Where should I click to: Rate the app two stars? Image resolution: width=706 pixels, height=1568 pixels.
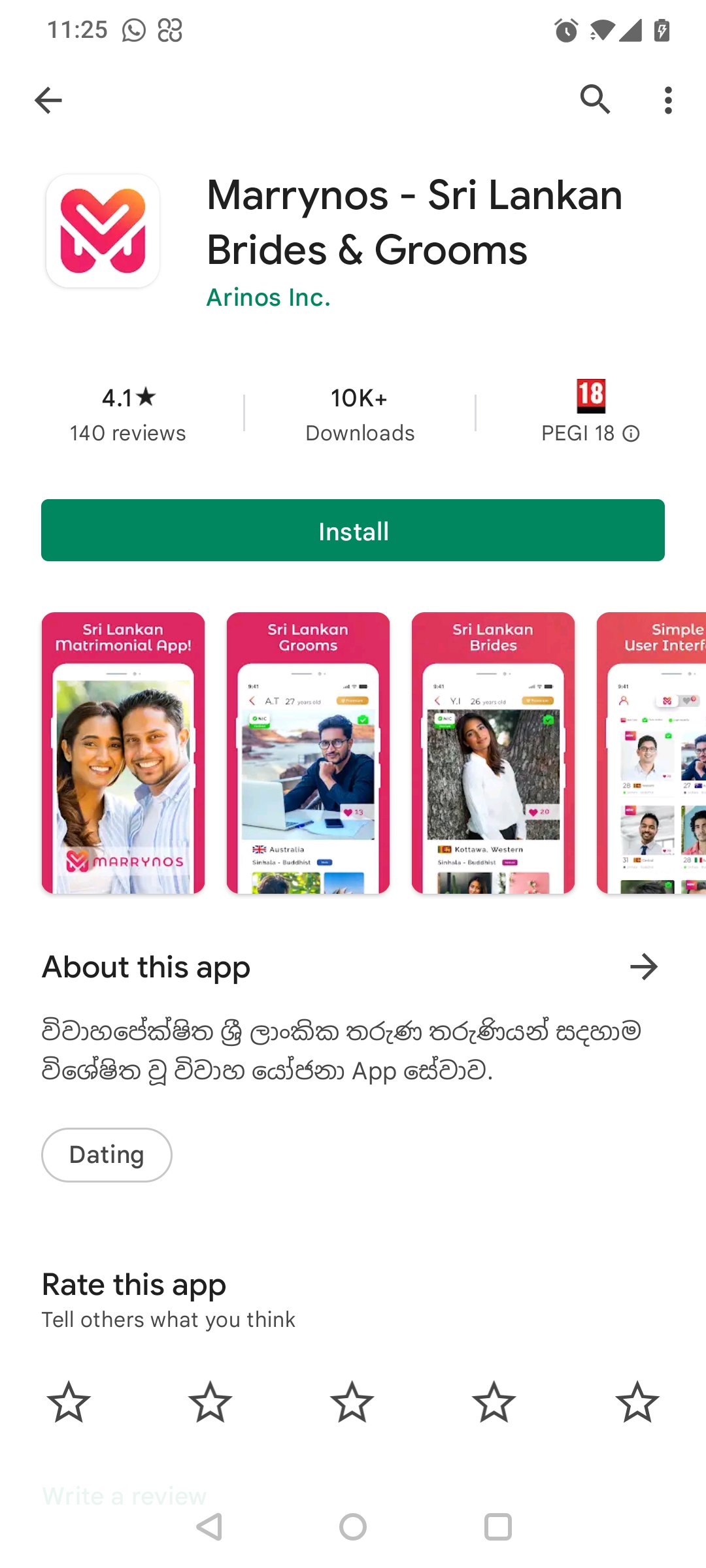click(x=210, y=1402)
